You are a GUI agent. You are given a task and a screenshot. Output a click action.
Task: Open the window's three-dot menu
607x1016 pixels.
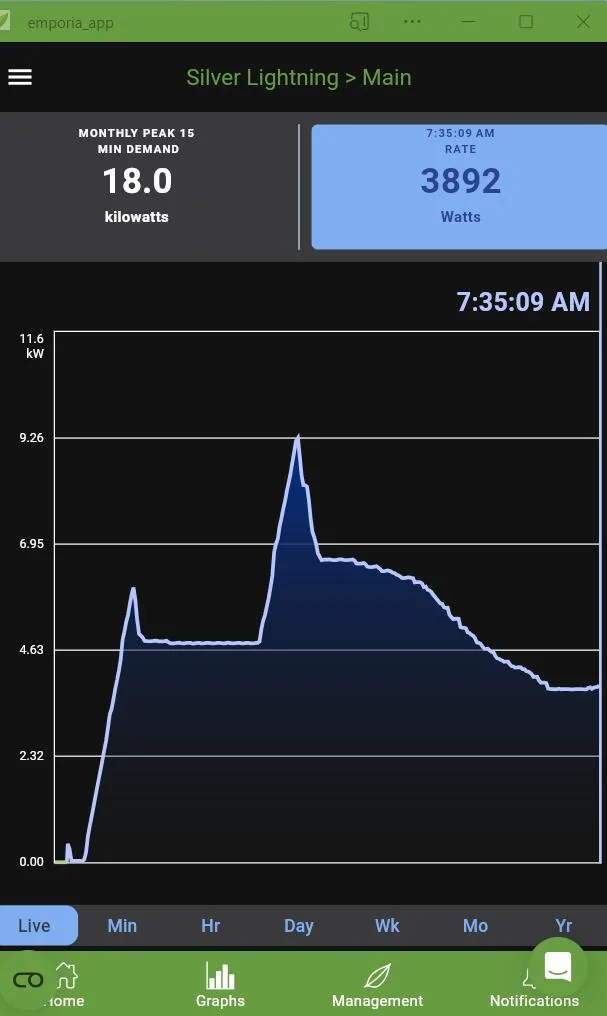pos(412,21)
